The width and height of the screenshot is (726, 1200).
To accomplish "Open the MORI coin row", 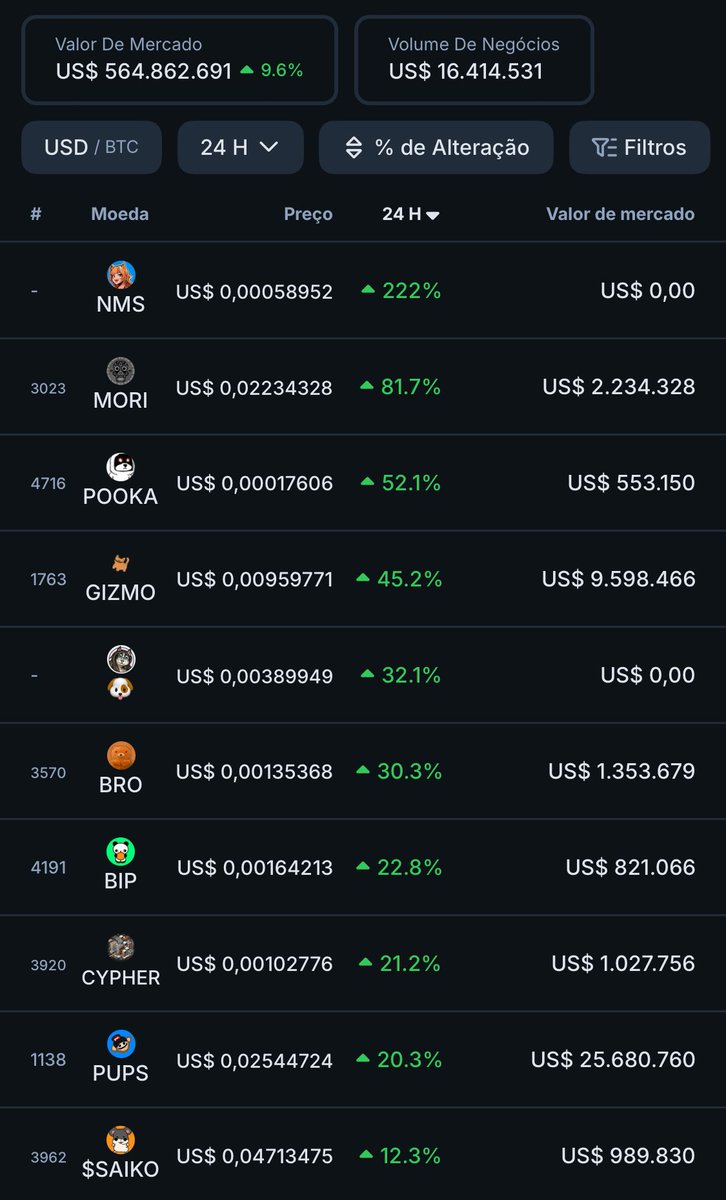I will pyautogui.click(x=363, y=387).
